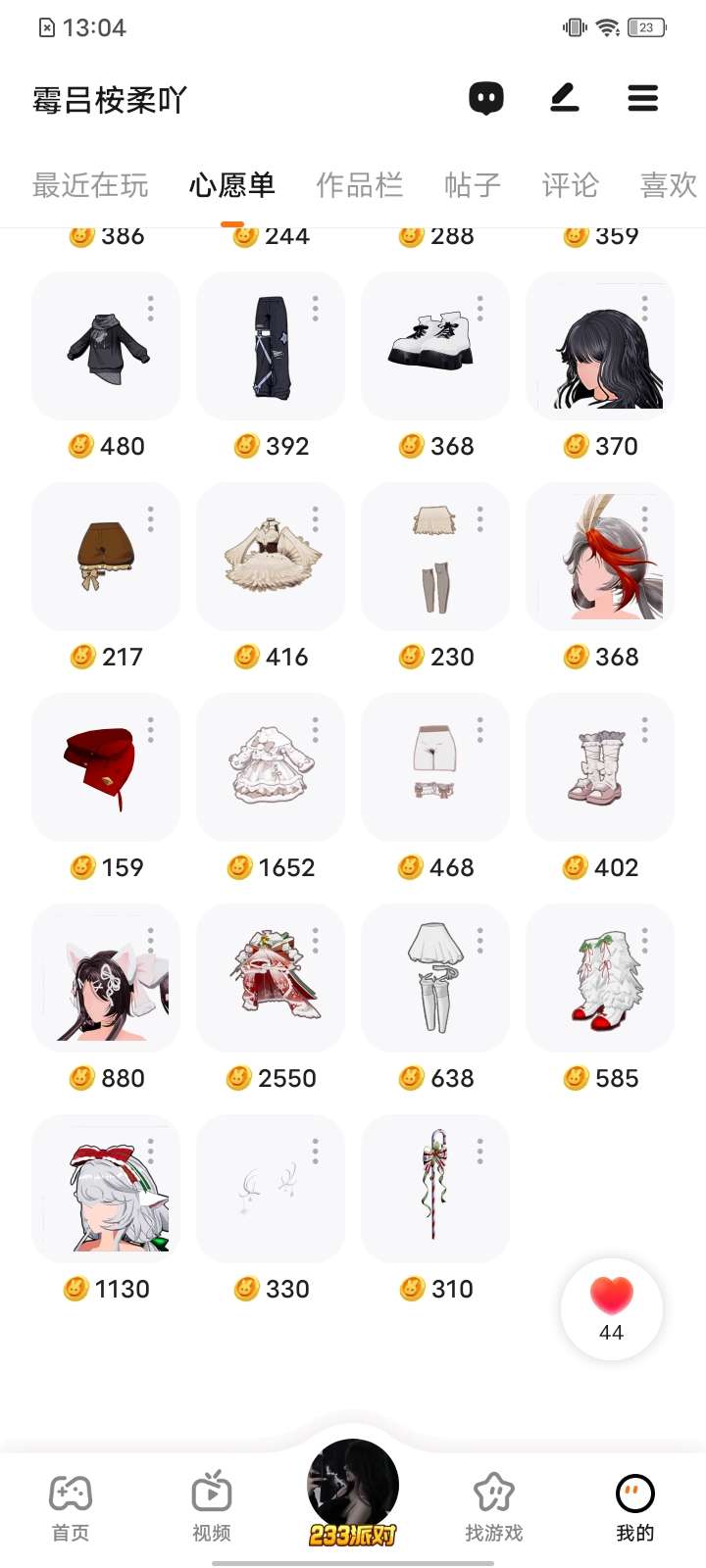The width and height of the screenshot is (706, 1568).
Task: Switch to the 作品栏 tab
Action: pyautogui.click(x=360, y=185)
